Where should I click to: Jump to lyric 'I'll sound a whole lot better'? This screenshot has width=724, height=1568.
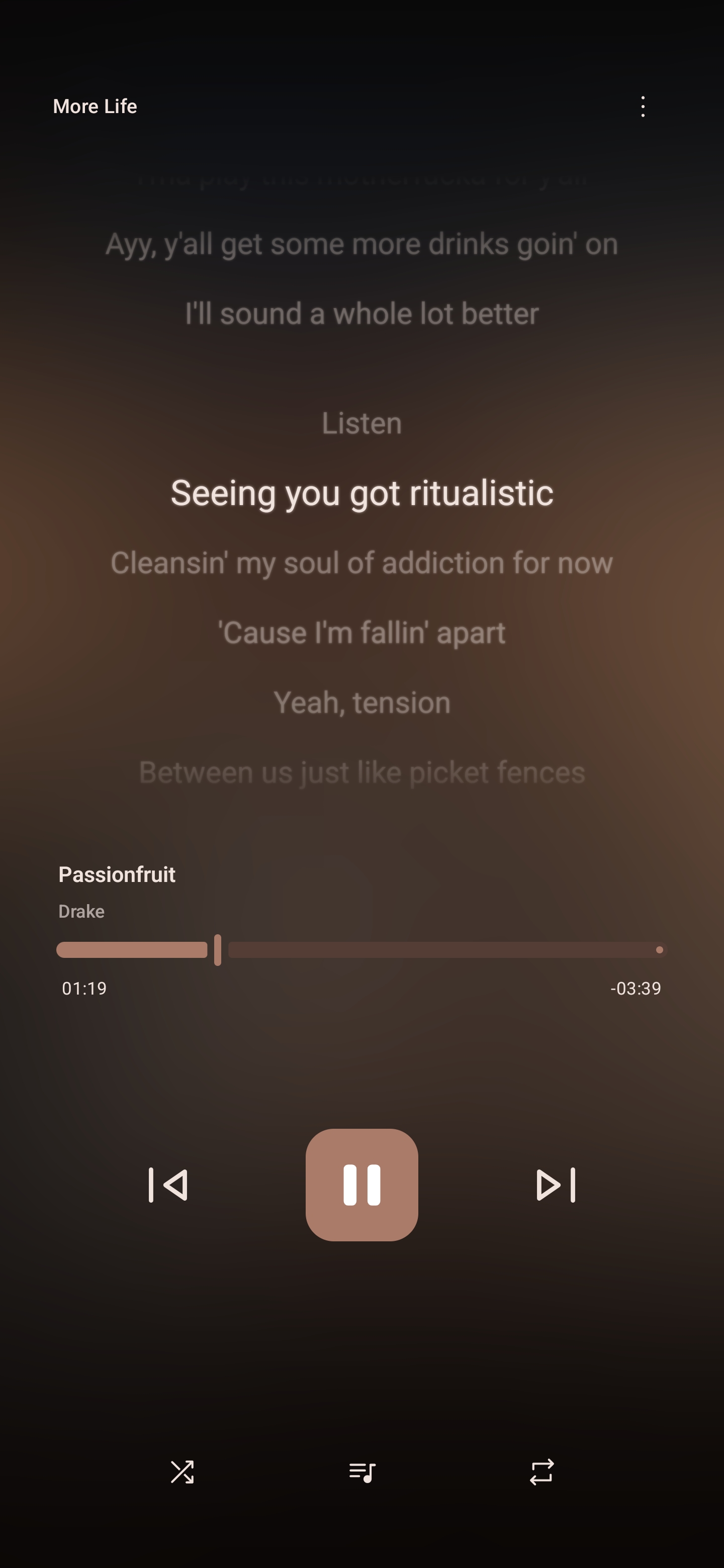pyautogui.click(x=361, y=314)
